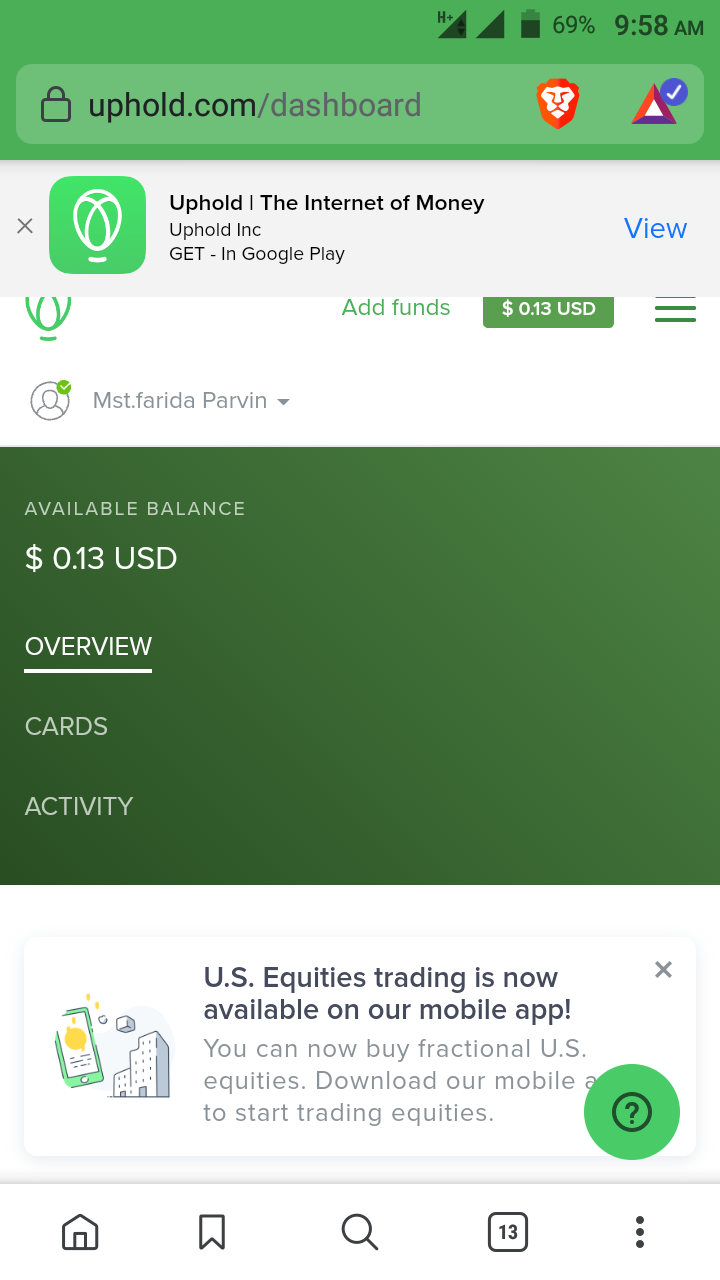Open browser search
720x1280 pixels.
click(x=359, y=1231)
